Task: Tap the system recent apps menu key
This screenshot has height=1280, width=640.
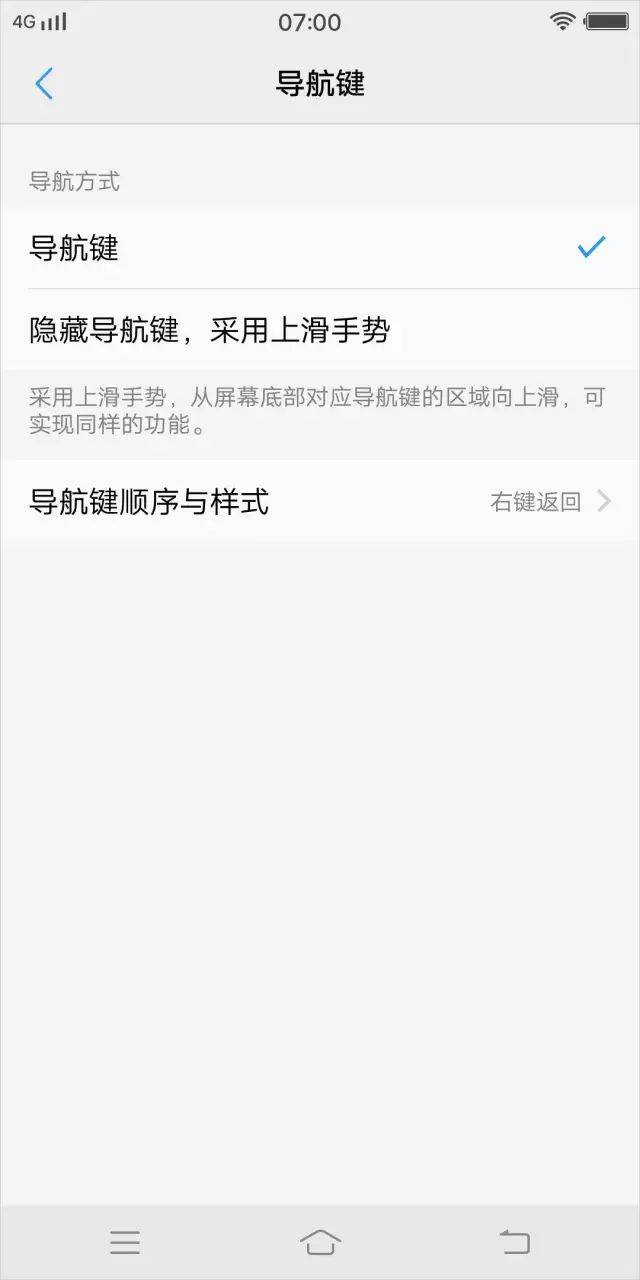Action: point(125,1243)
